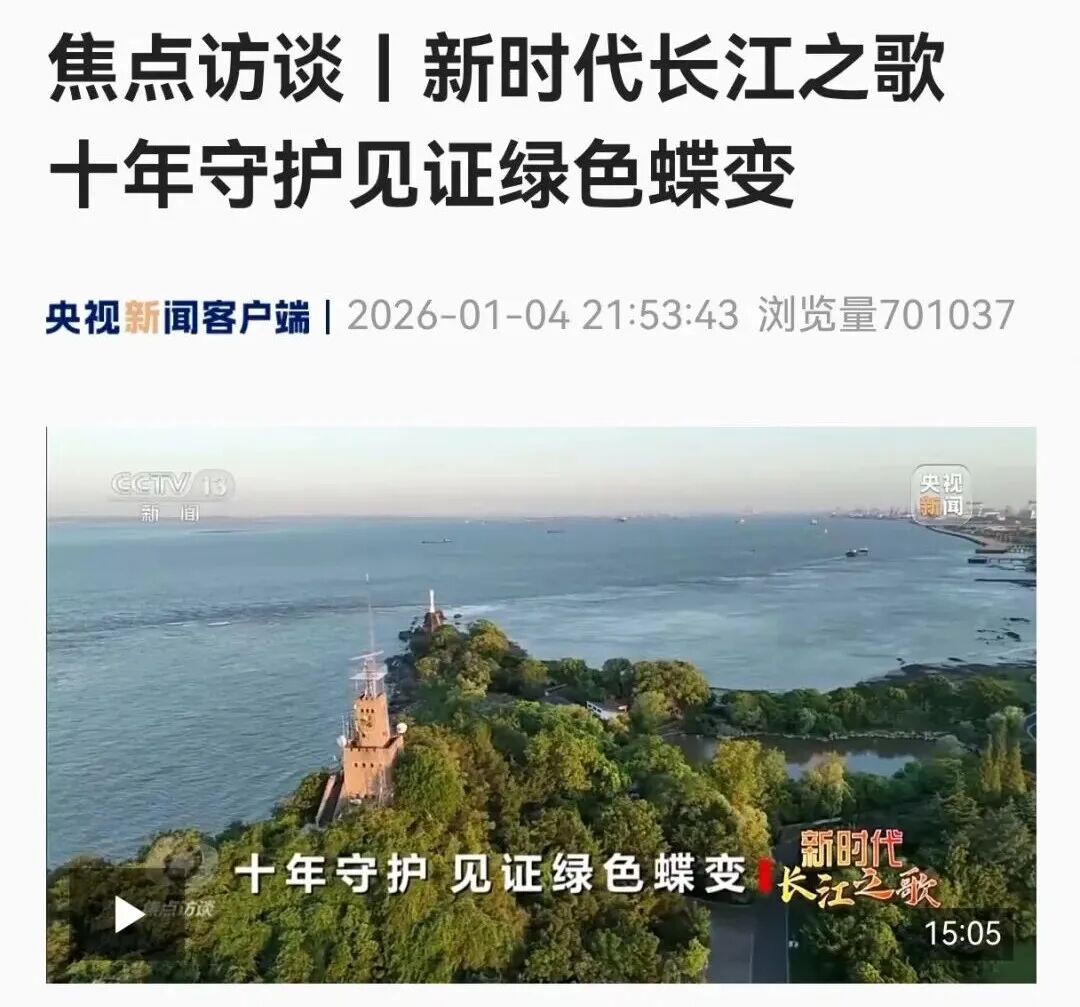Play the 焦点访谈 video

point(129,914)
